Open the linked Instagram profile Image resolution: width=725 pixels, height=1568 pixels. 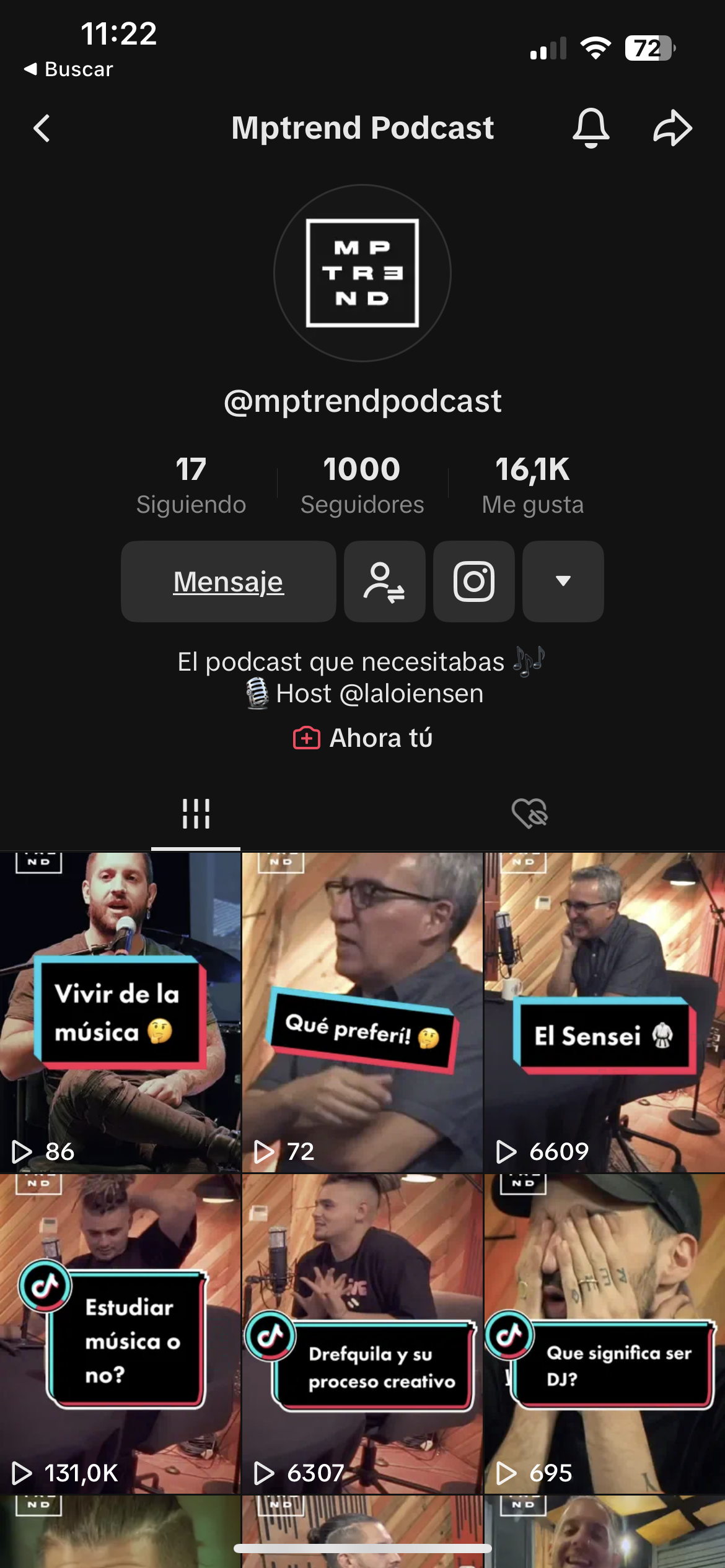click(473, 581)
